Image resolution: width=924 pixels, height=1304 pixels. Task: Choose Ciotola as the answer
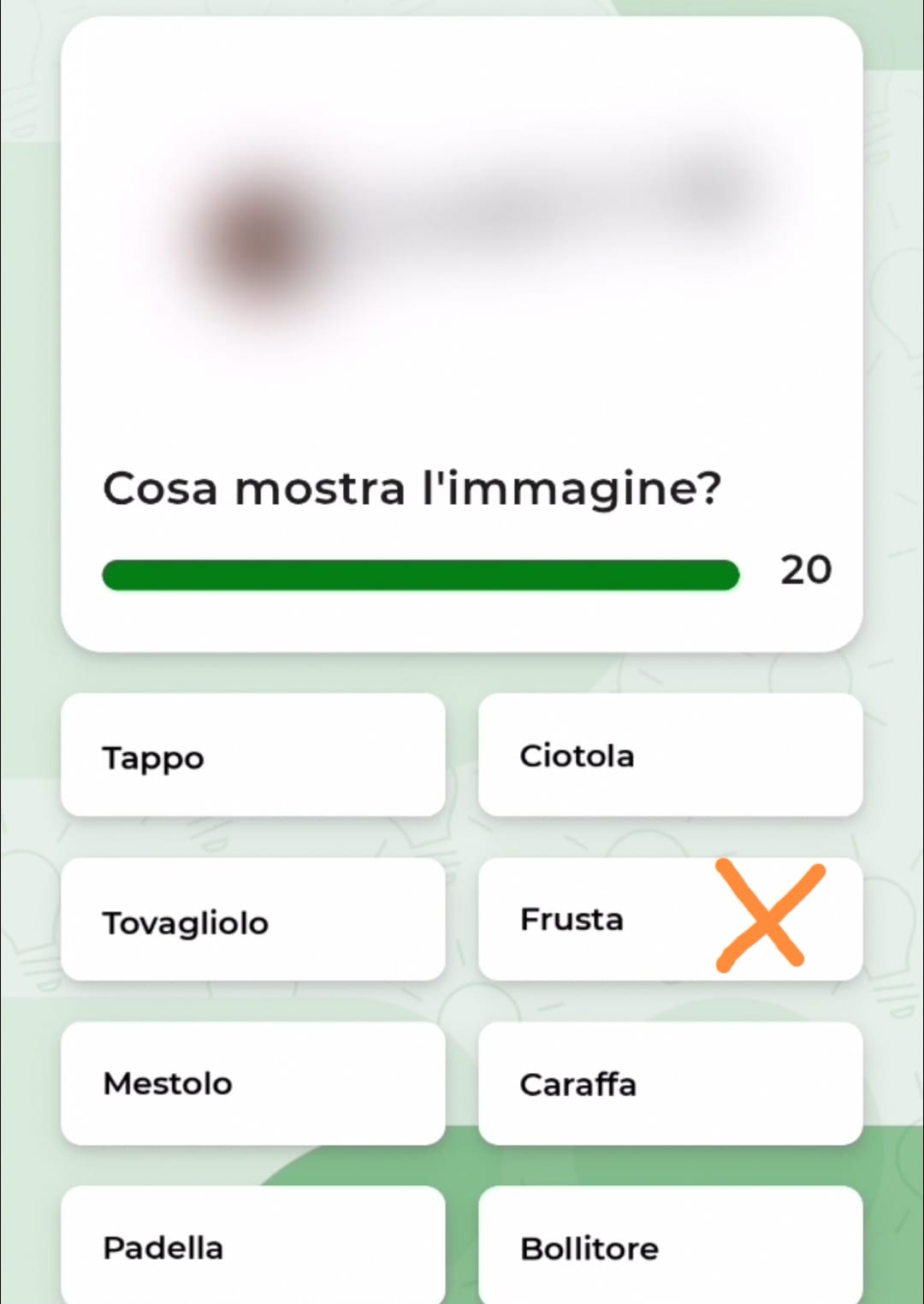669,756
